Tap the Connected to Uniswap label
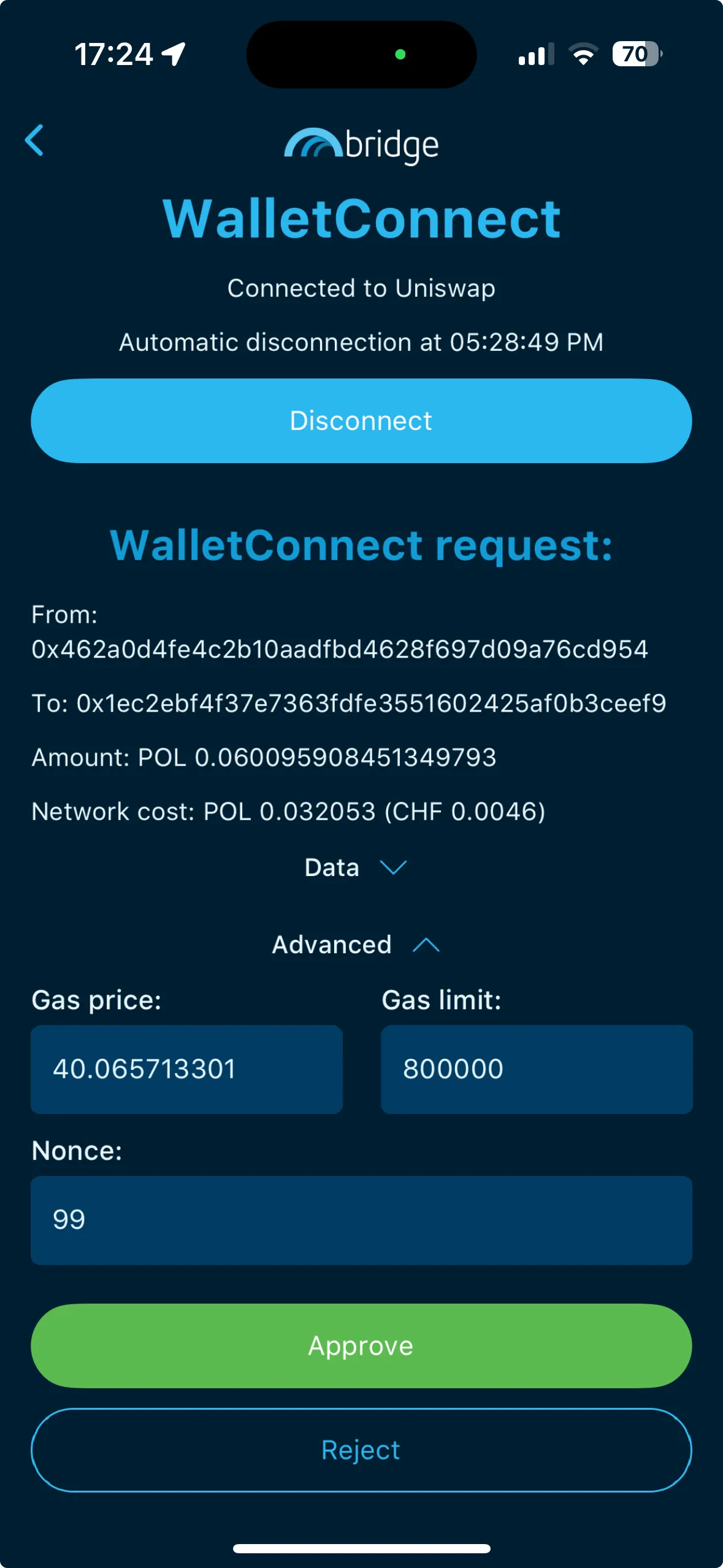This screenshot has width=723, height=1568. pyautogui.click(x=361, y=288)
